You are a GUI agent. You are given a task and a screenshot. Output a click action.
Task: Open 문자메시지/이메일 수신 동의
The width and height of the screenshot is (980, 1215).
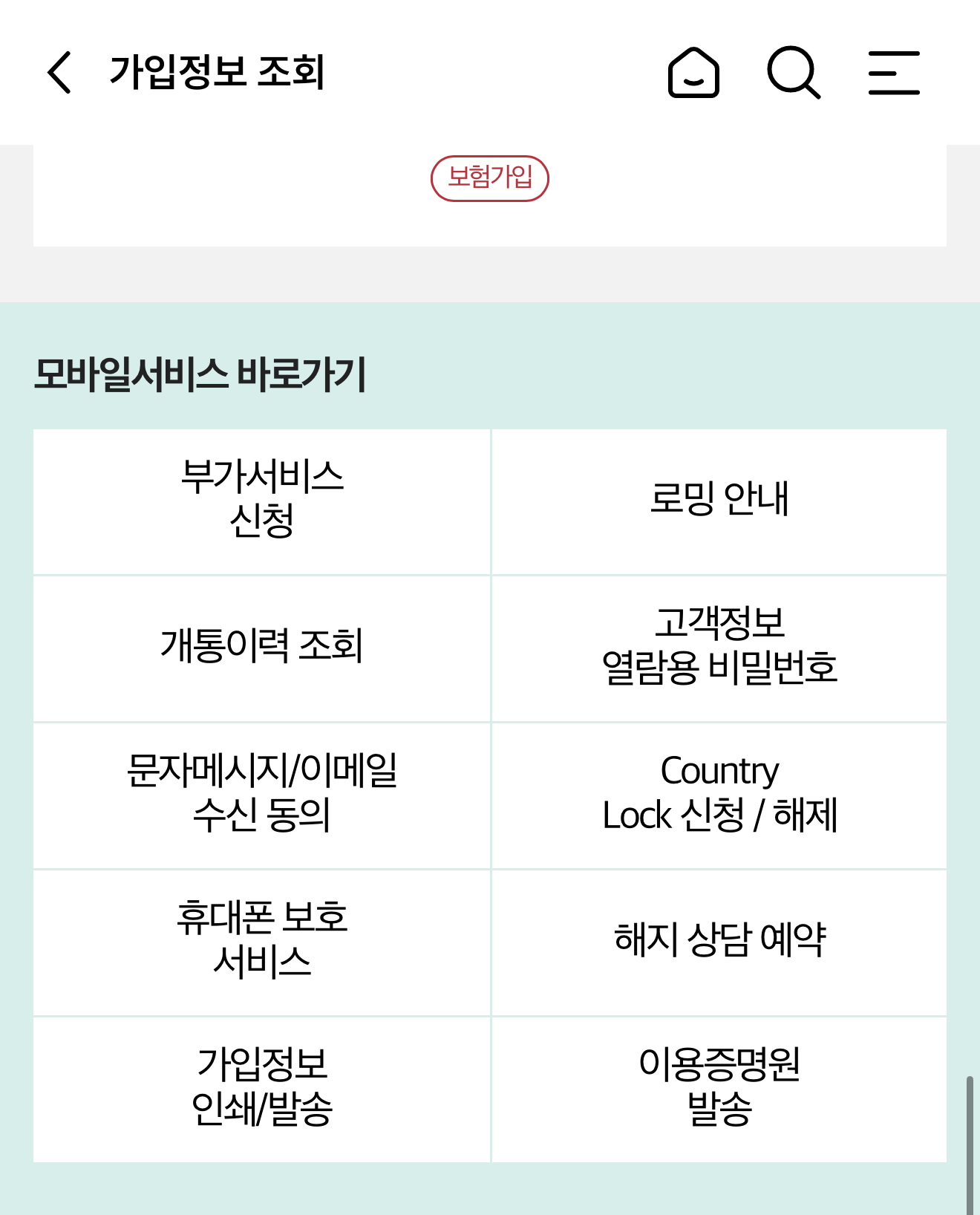click(261, 795)
